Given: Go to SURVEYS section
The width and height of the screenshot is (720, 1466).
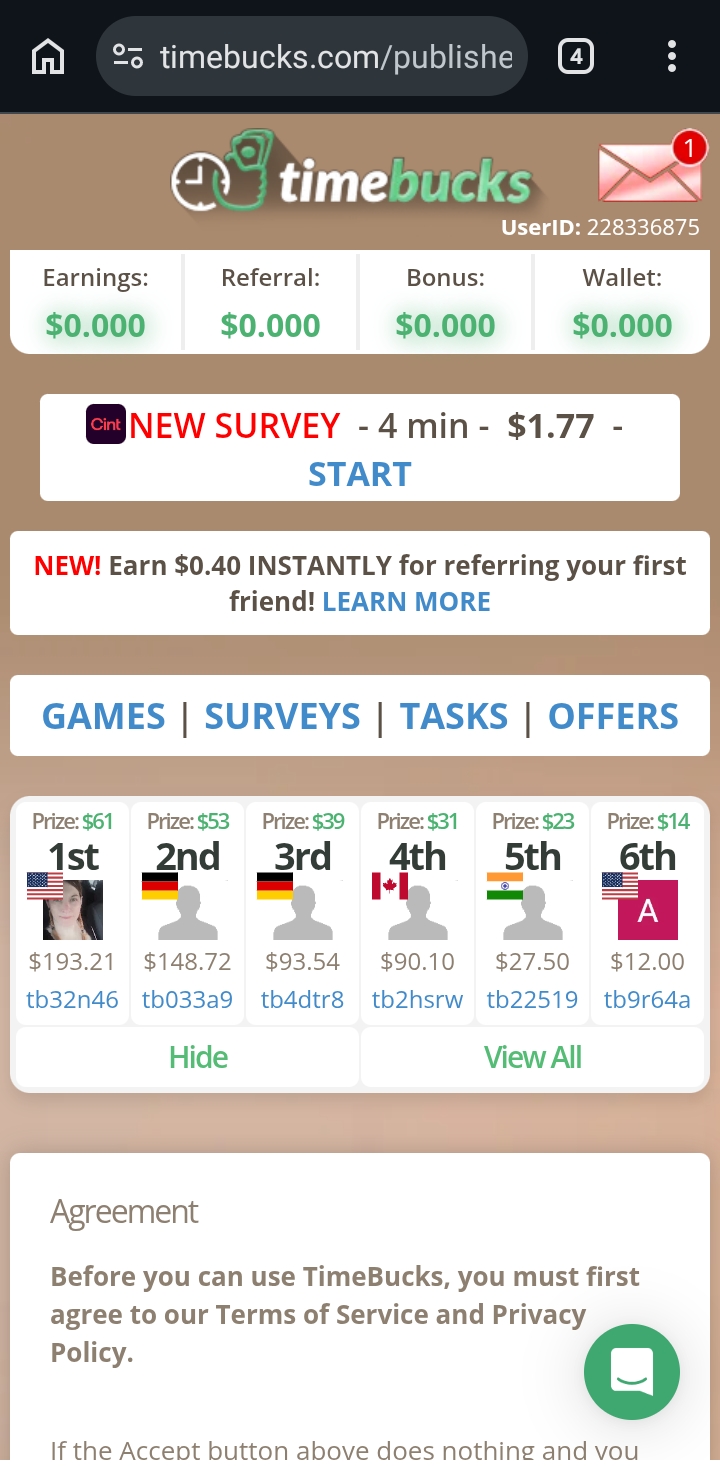Looking at the screenshot, I should [x=282, y=716].
